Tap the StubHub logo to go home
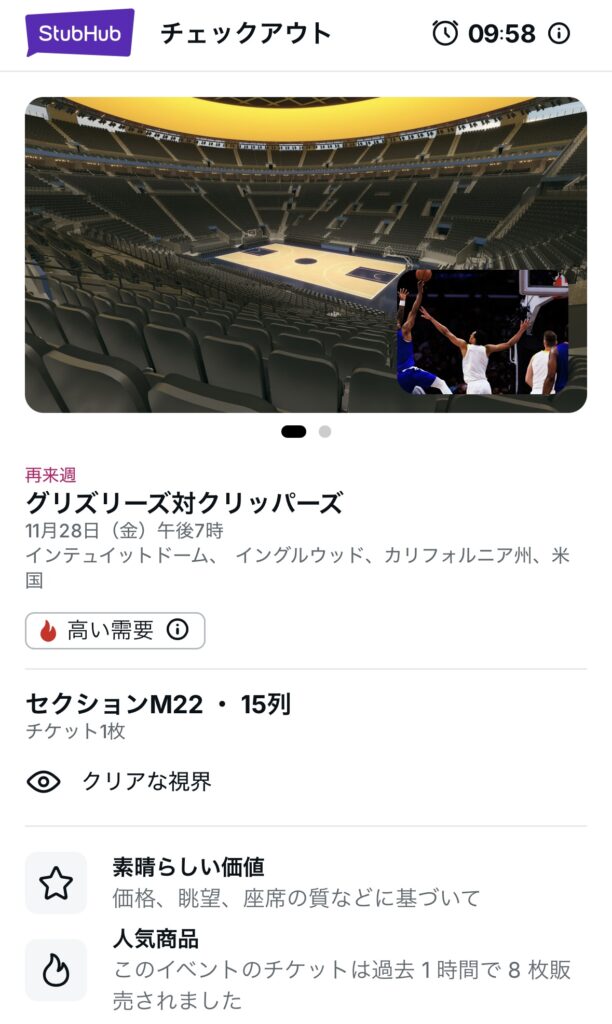The width and height of the screenshot is (612, 1024). click(x=80, y=33)
